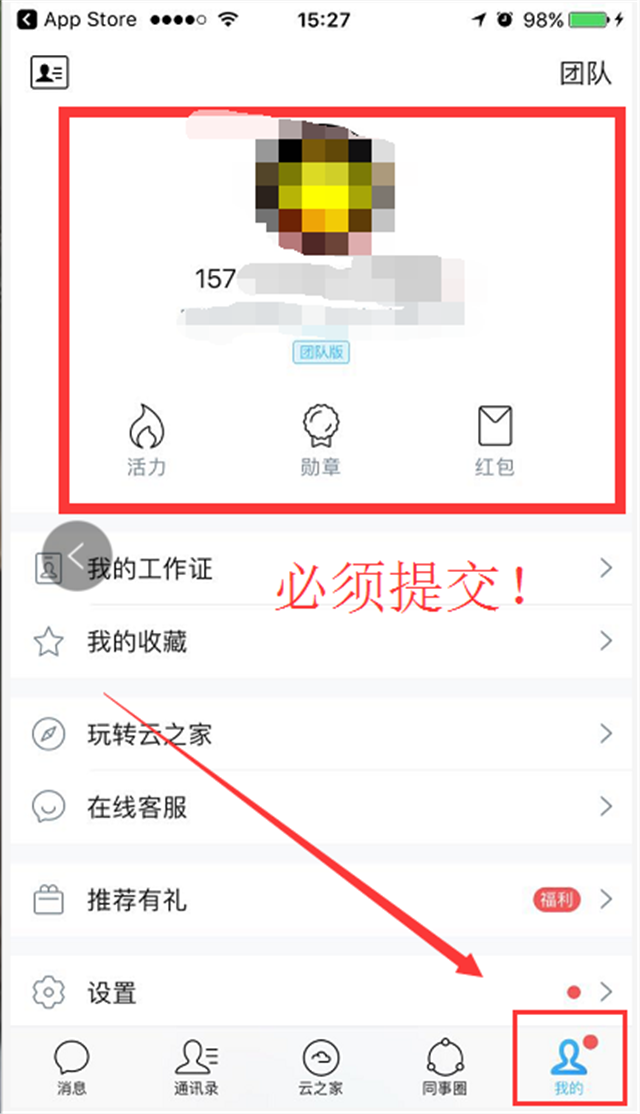This screenshot has width=640, height=1114.
Task: Open 团队 in the top bar
Action: pyautogui.click(x=585, y=73)
